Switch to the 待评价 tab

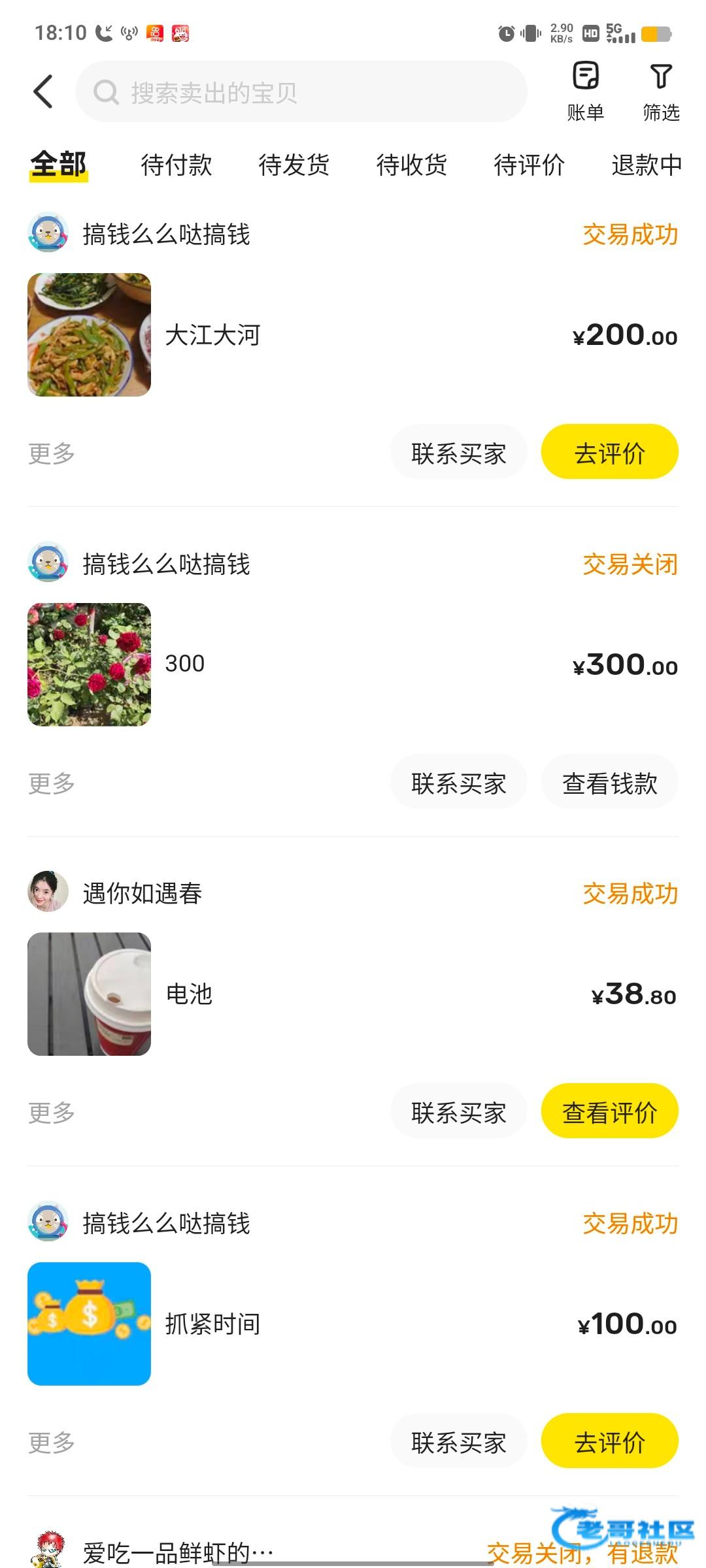coord(529,165)
